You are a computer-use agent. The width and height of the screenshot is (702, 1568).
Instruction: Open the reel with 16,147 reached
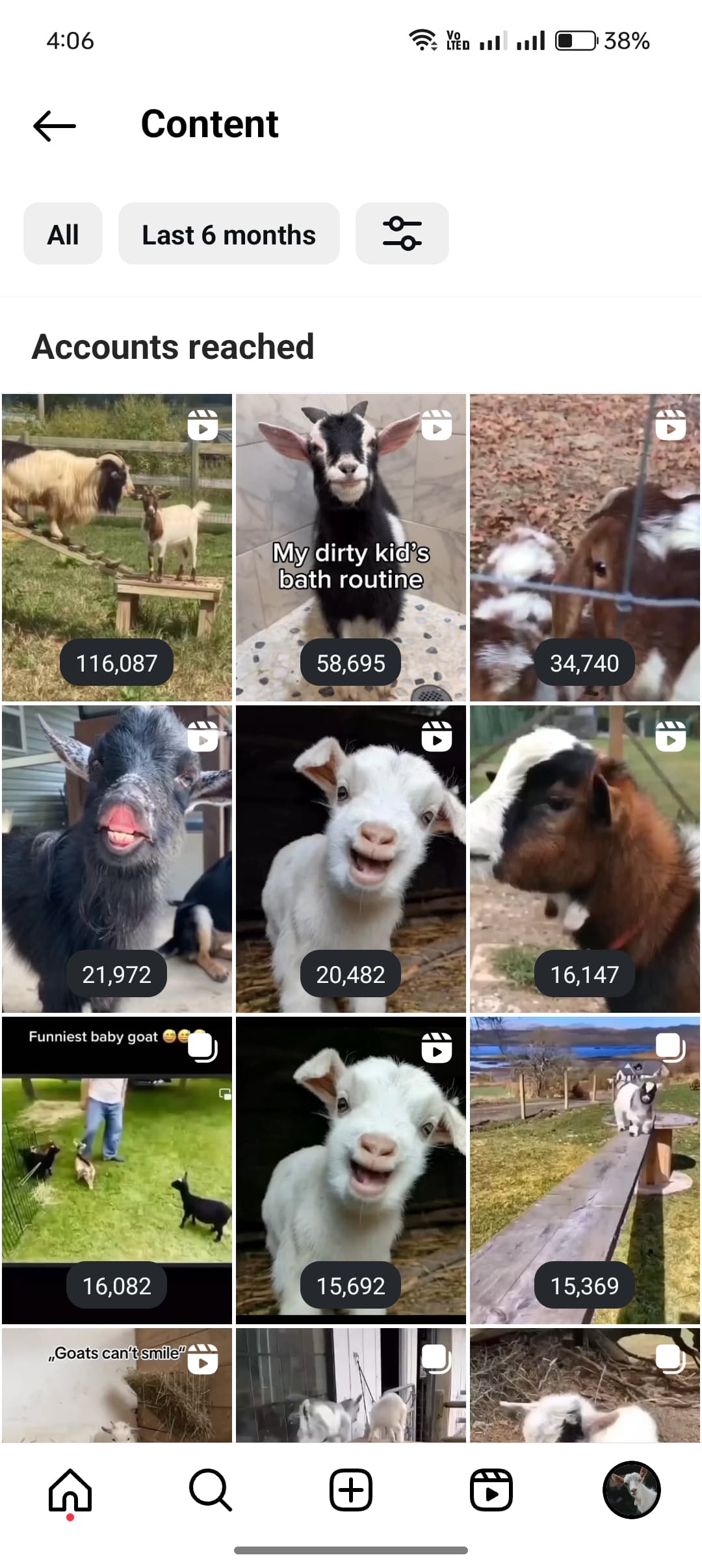click(x=585, y=858)
